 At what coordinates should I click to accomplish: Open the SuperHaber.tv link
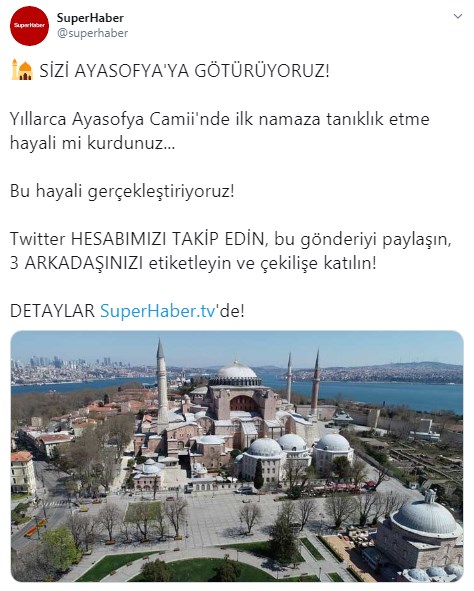[x=157, y=311]
